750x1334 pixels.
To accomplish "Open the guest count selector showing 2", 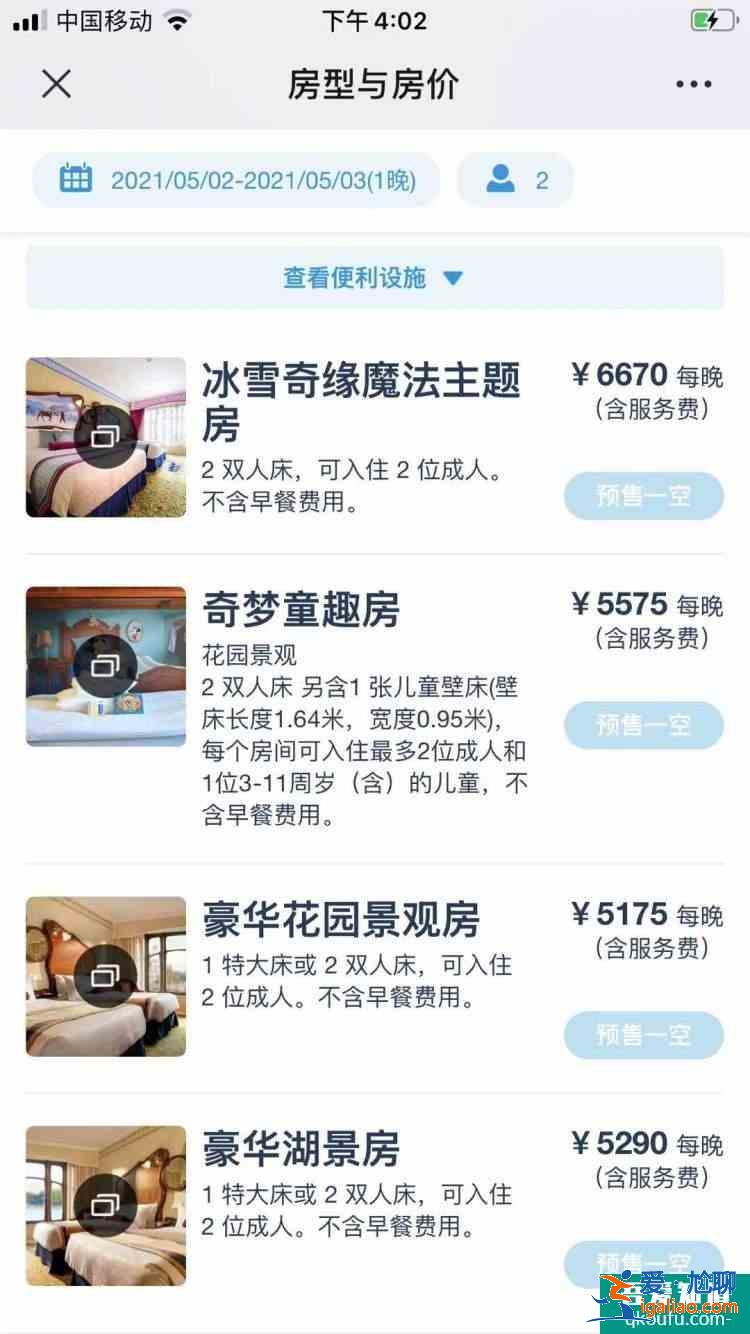I will coord(515,179).
